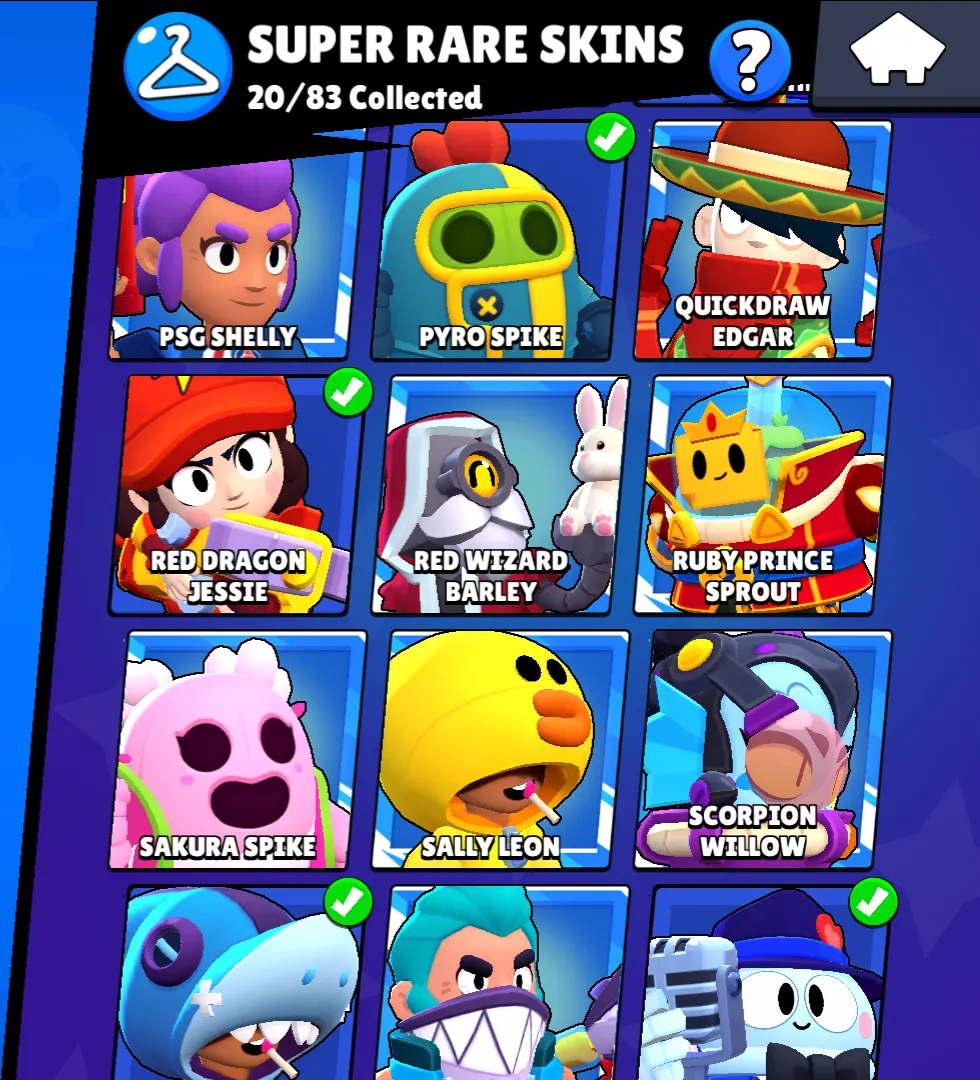This screenshot has height=1080, width=980.
Task: Select the Sally Leon skin
Action: point(499,750)
